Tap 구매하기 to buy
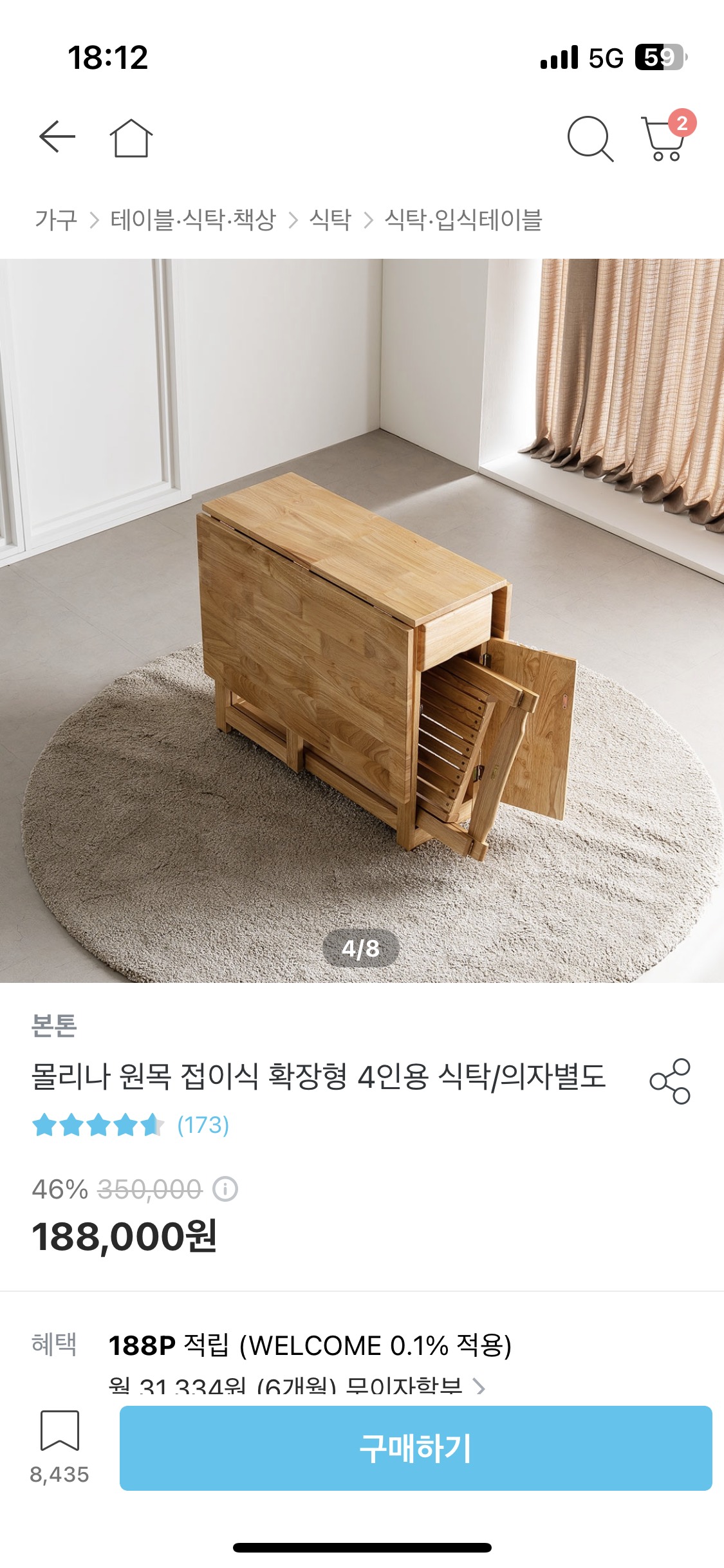This screenshot has height=1568, width=724. click(416, 1448)
